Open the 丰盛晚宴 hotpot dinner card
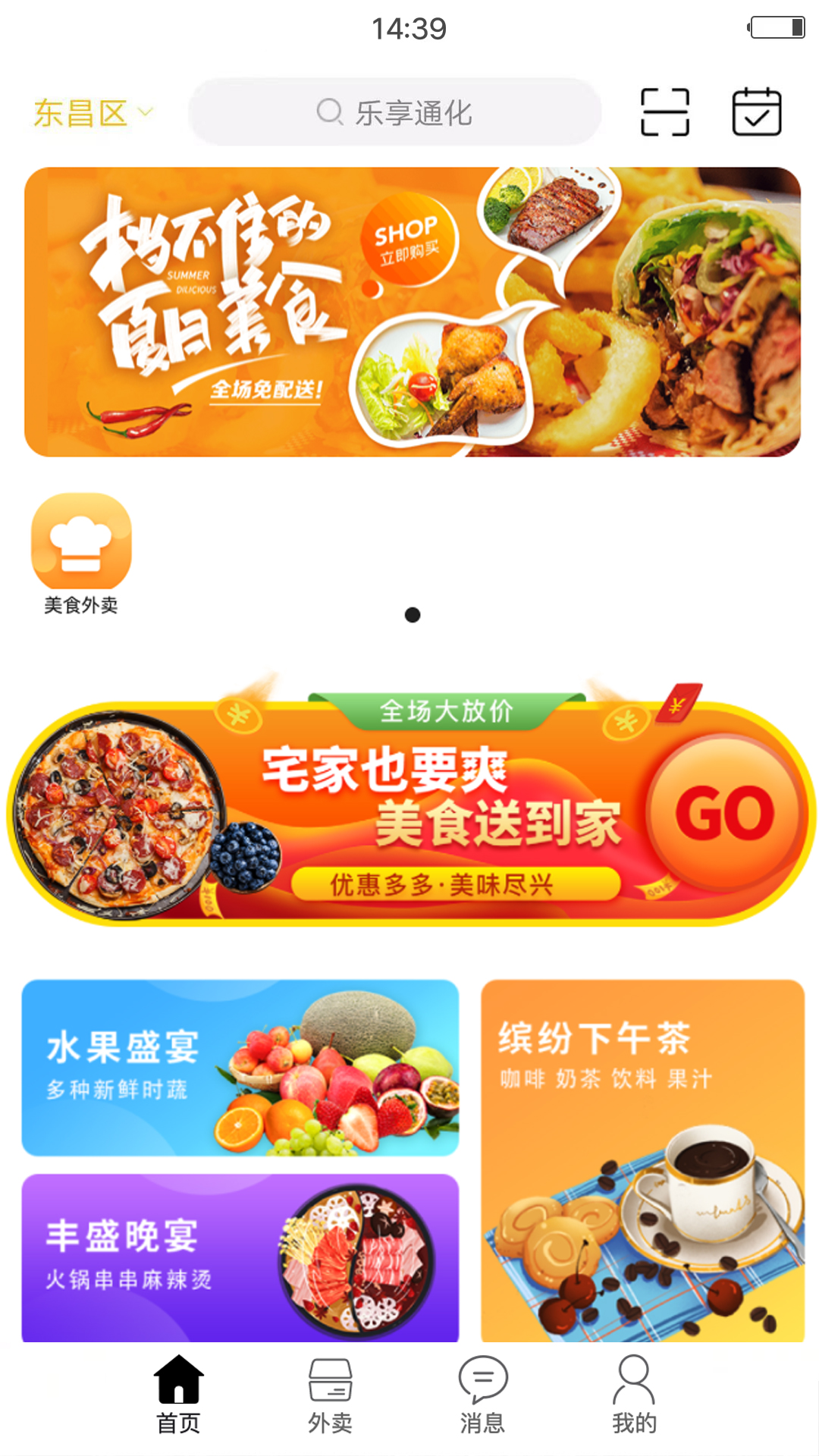This screenshot has width=819, height=1456. pos(241,1259)
